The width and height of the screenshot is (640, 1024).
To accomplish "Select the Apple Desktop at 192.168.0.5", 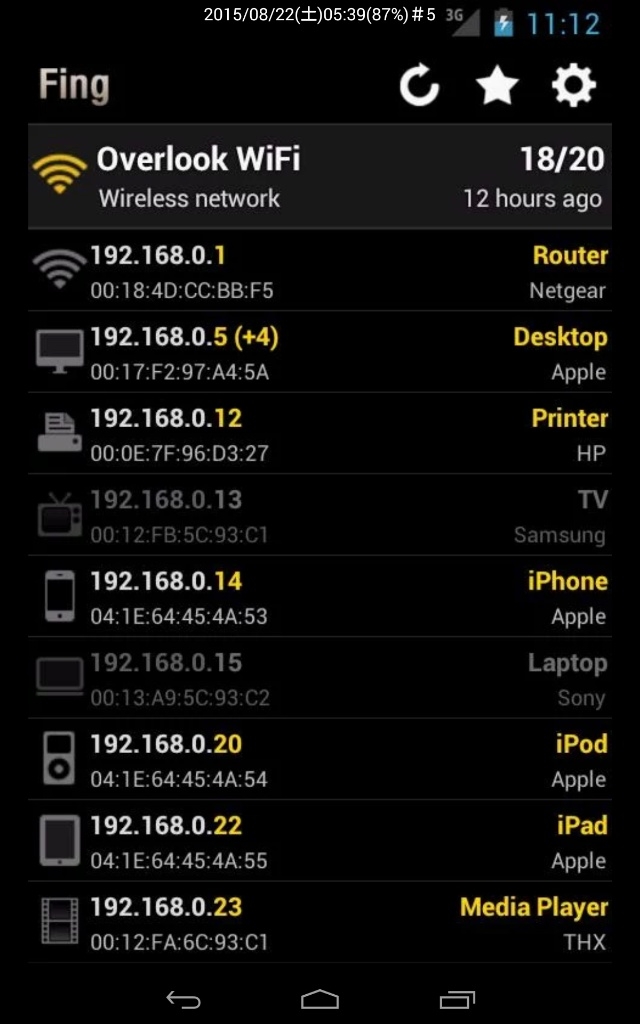I will pos(320,353).
